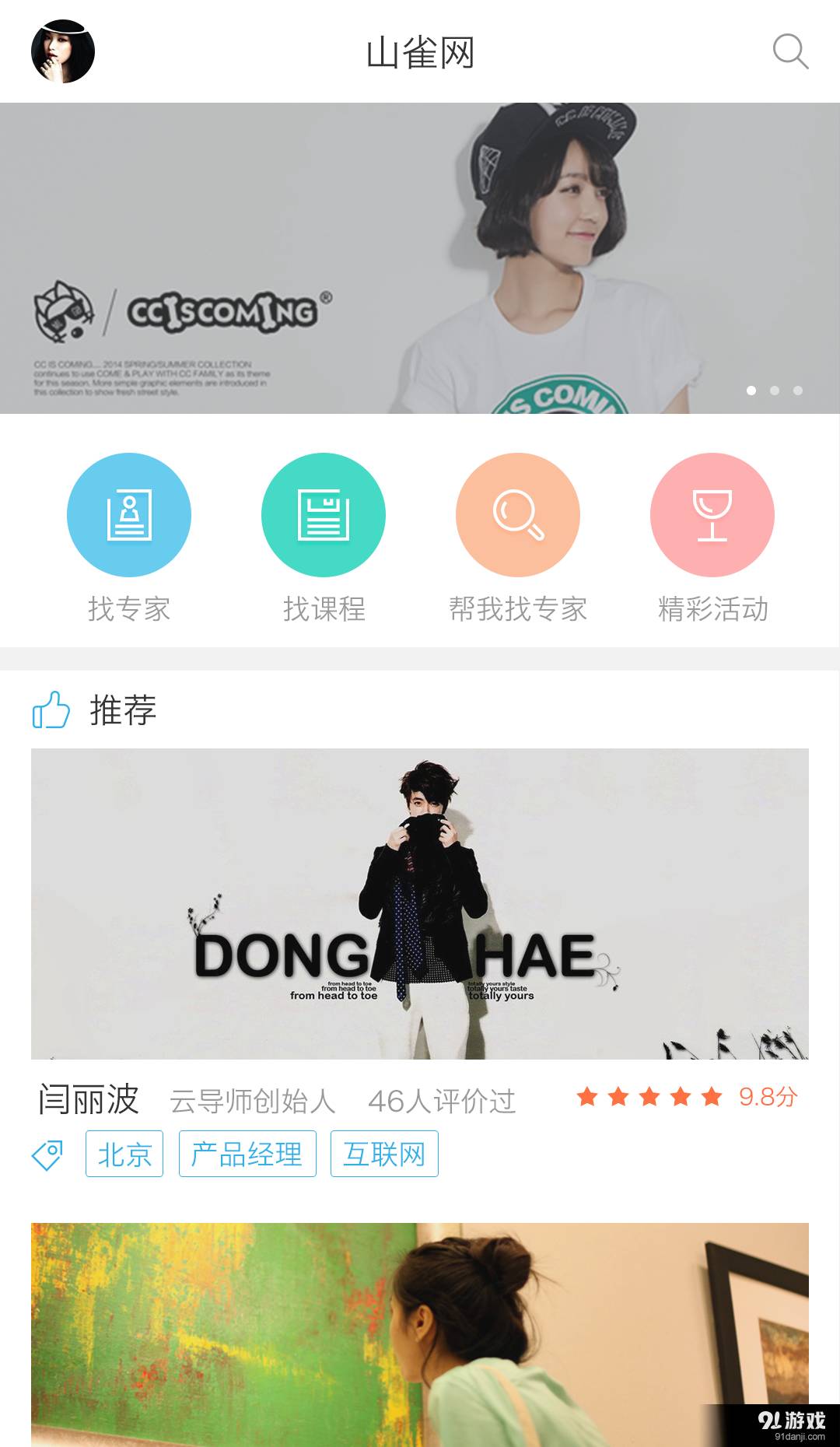Select the 产品经理 tag chip
This screenshot has height=1447, width=840.
pyautogui.click(x=247, y=1154)
